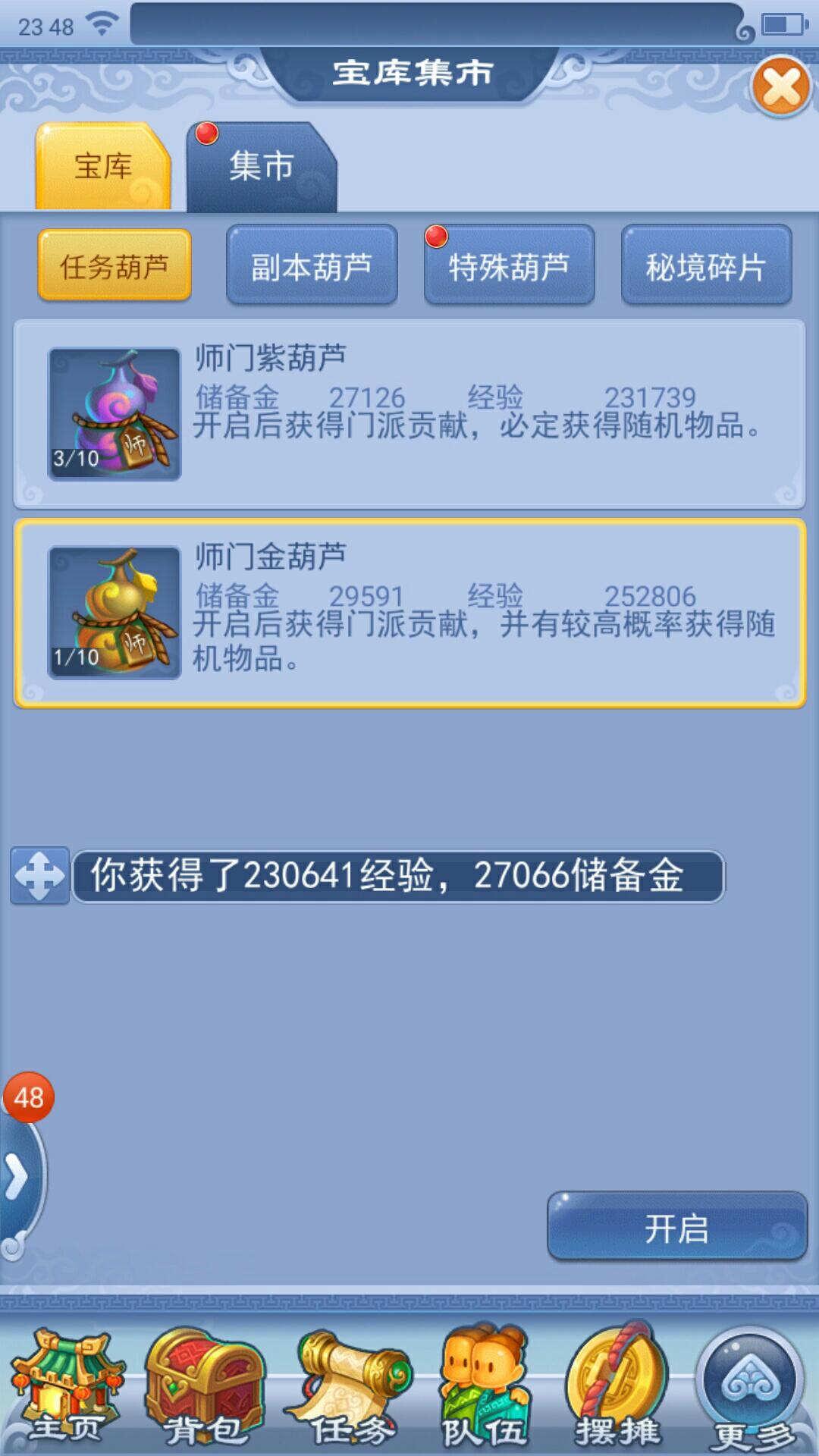Image resolution: width=819 pixels, height=1456 pixels.
Task: Select the 任务葫芦 category
Action: tap(115, 266)
